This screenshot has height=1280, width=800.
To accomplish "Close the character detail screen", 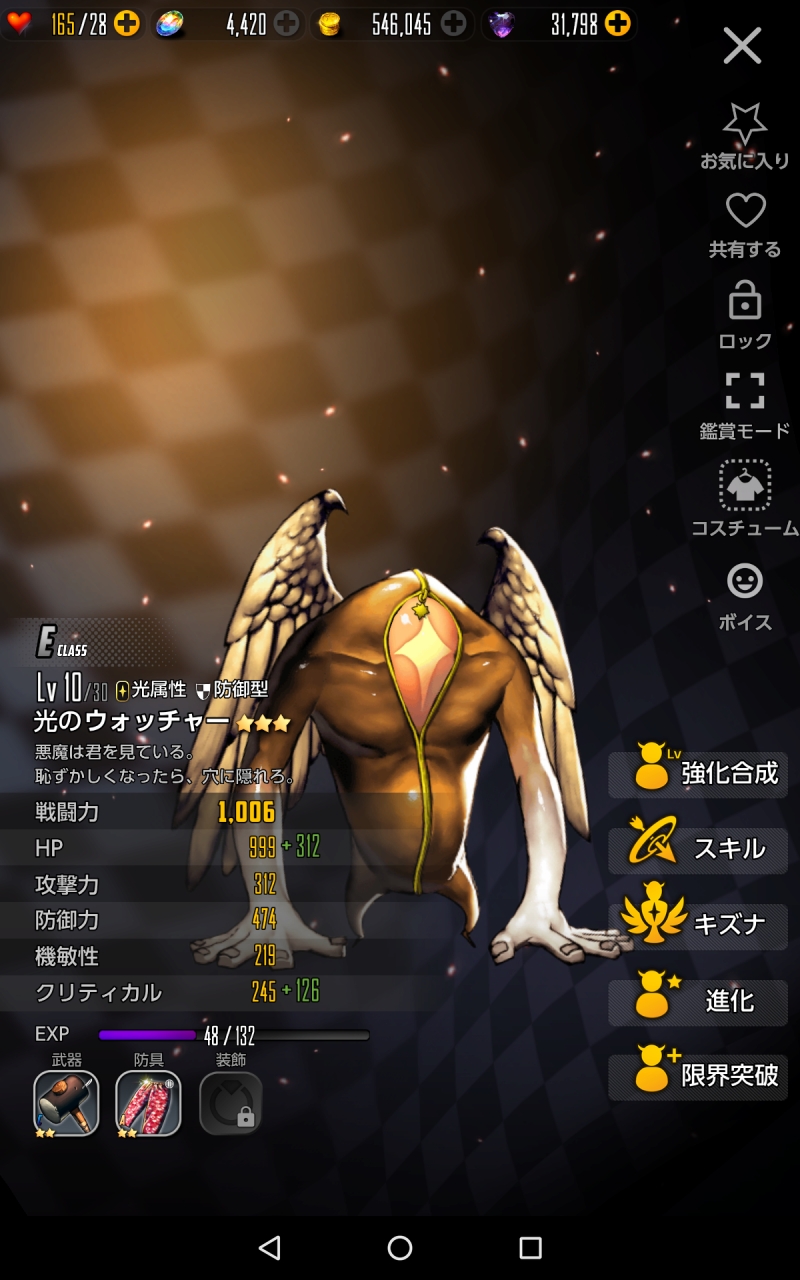I will pyautogui.click(x=742, y=46).
